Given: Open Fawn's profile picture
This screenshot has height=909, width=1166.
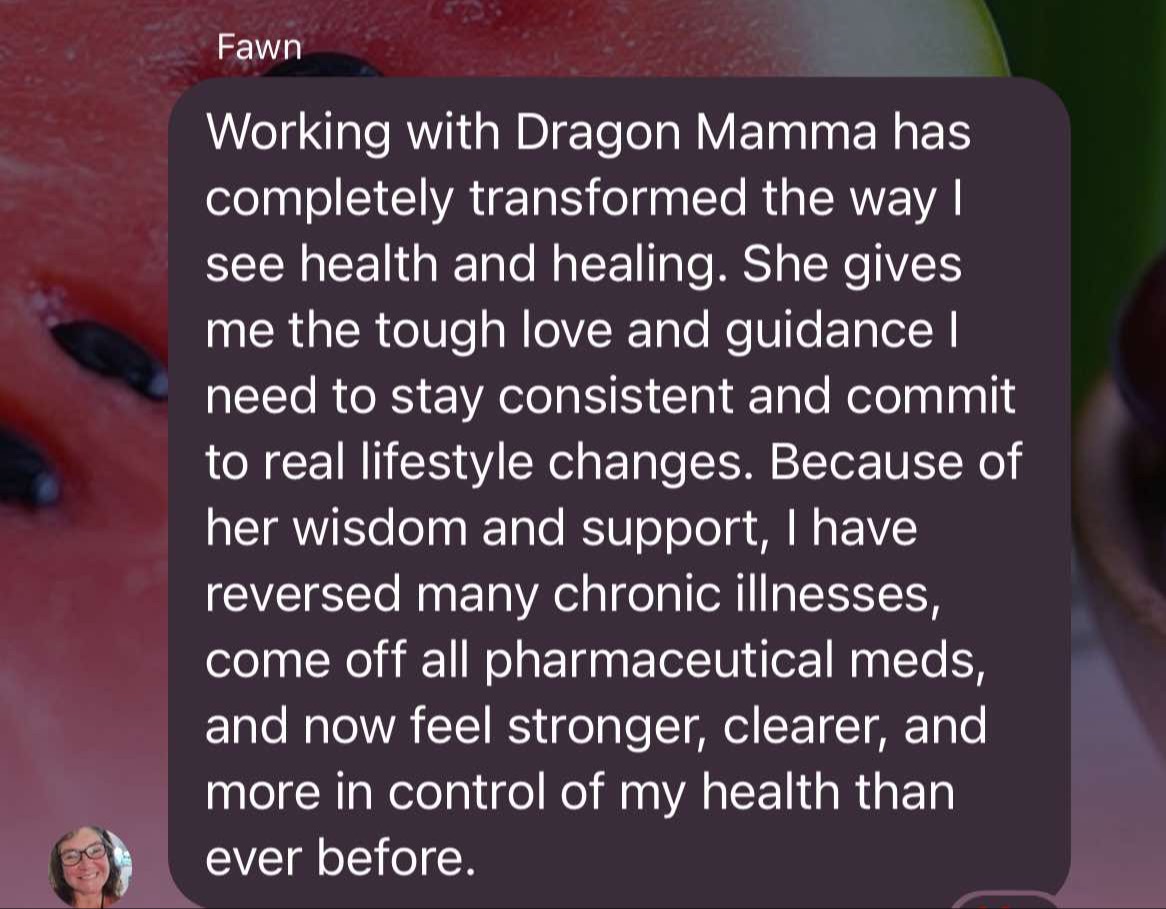Looking at the screenshot, I should click(x=90, y=865).
